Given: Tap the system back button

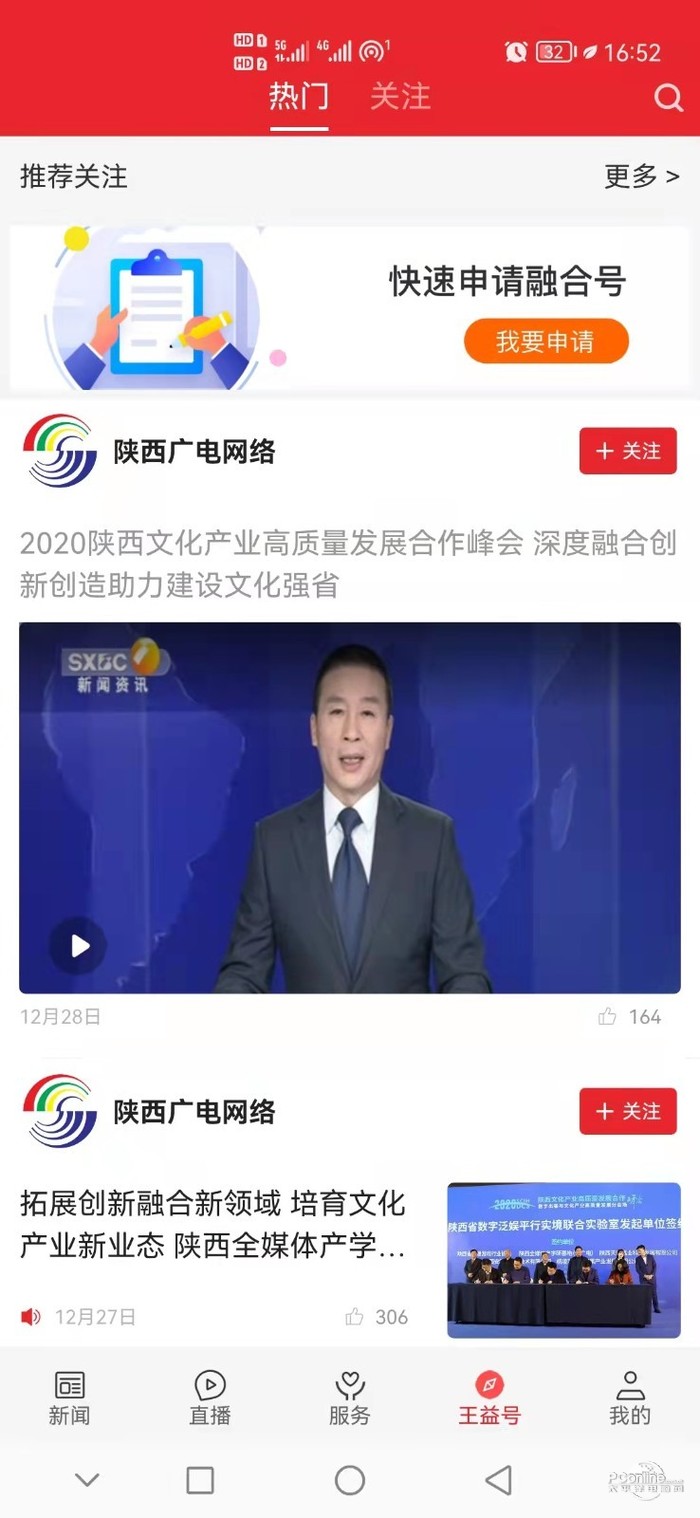Looking at the screenshot, I should (x=498, y=1480).
